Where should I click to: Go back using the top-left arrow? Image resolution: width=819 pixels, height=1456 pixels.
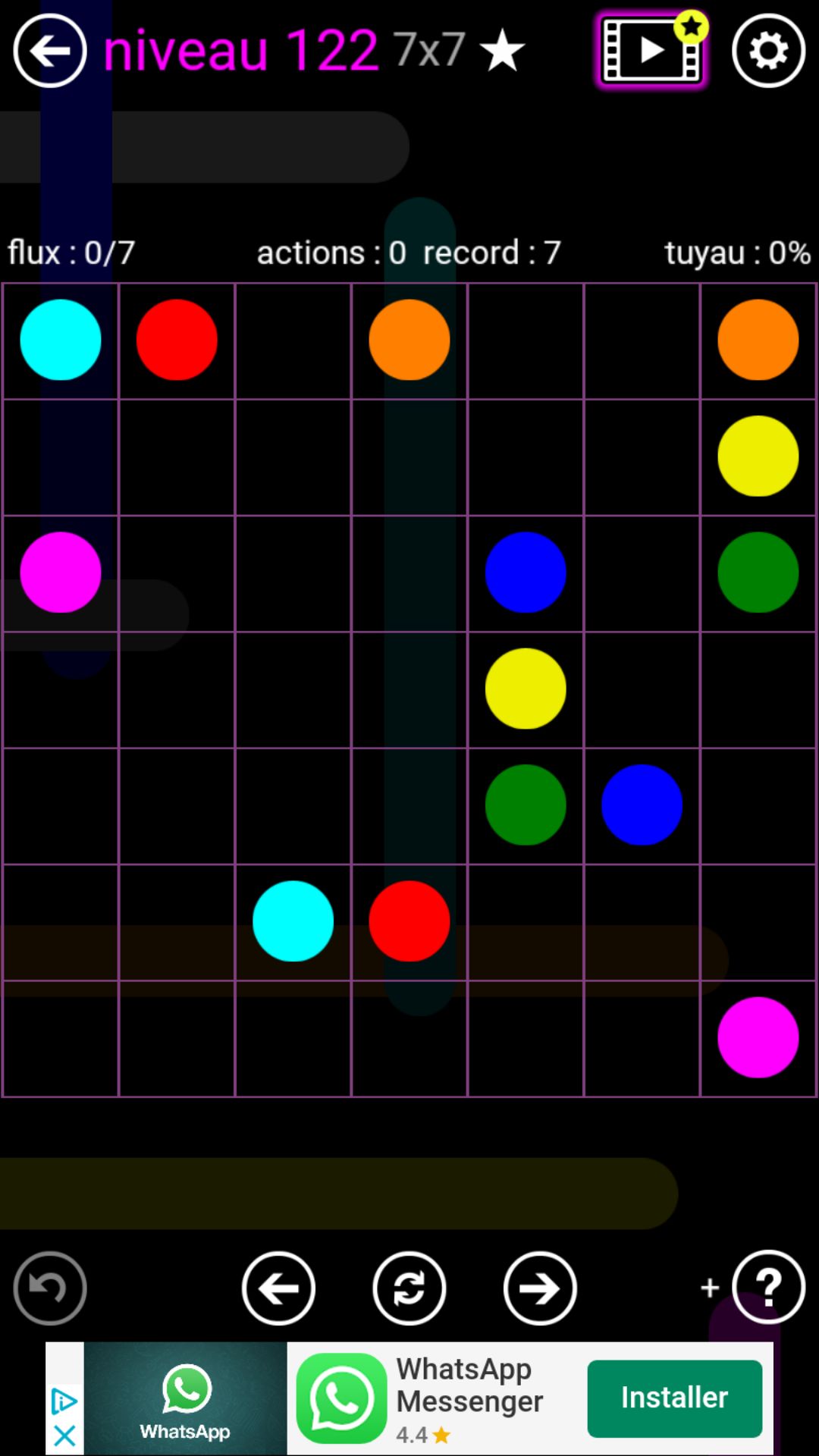pyautogui.click(x=50, y=51)
